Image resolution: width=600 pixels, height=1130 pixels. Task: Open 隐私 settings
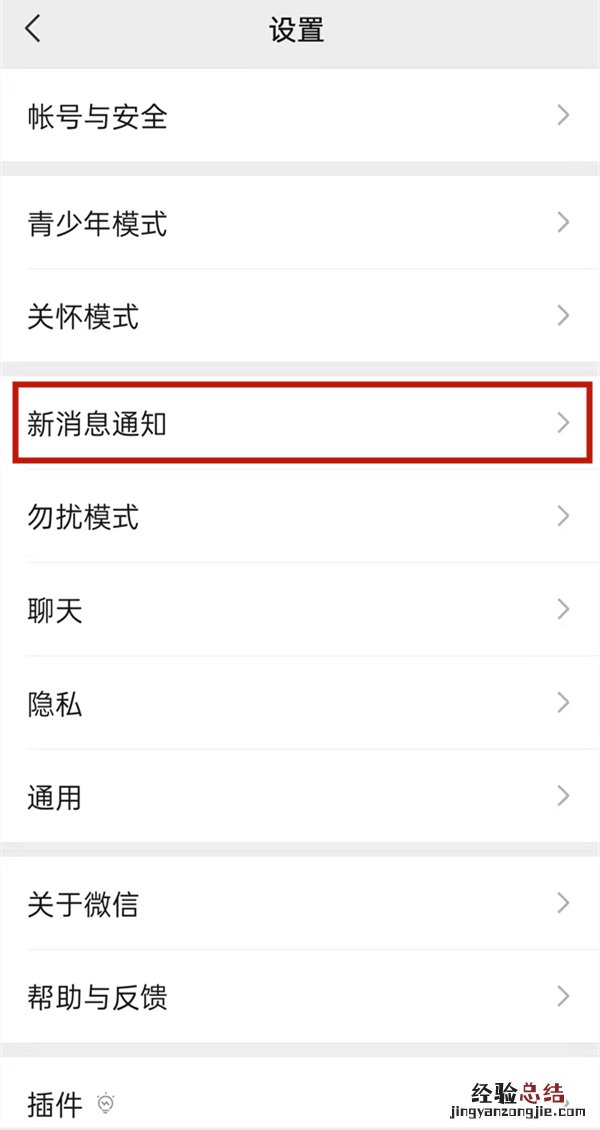tap(300, 703)
